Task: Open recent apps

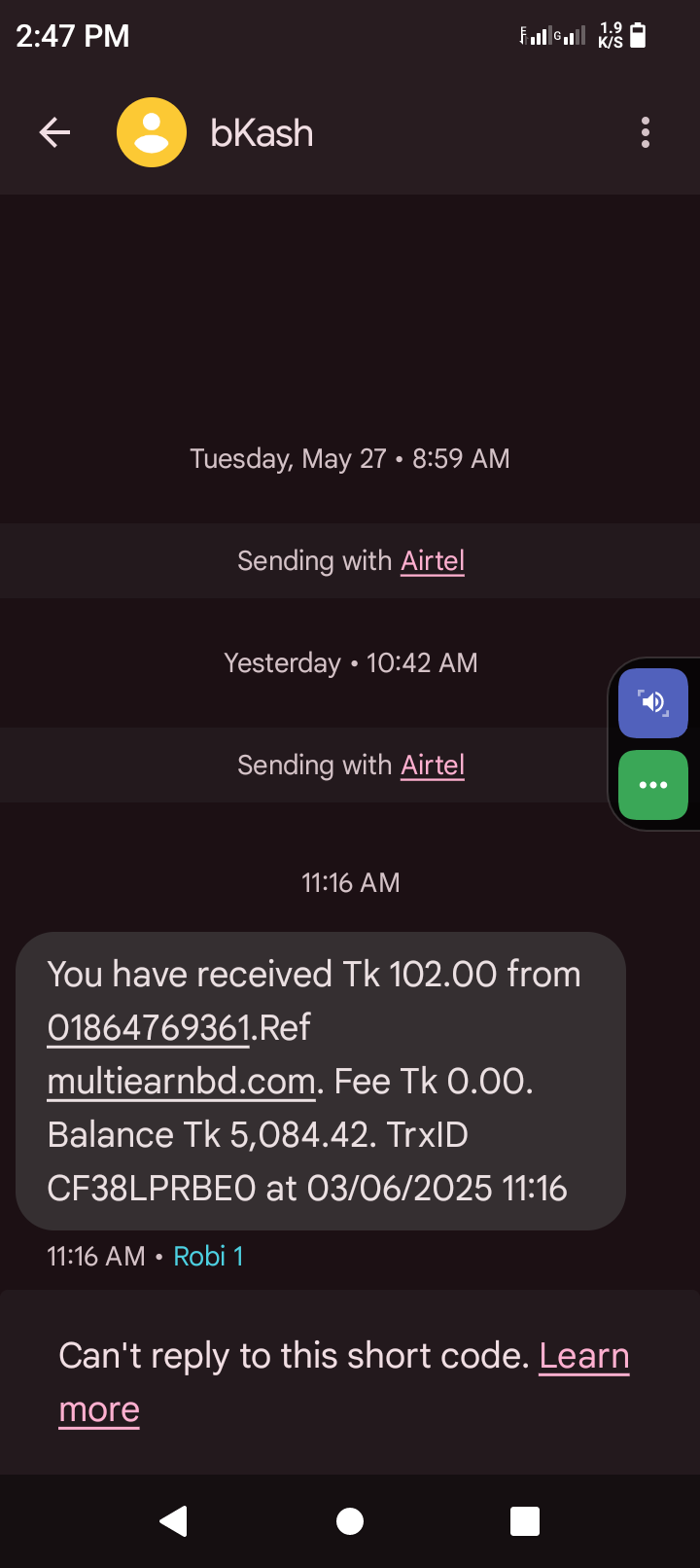Action: click(x=525, y=1521)
